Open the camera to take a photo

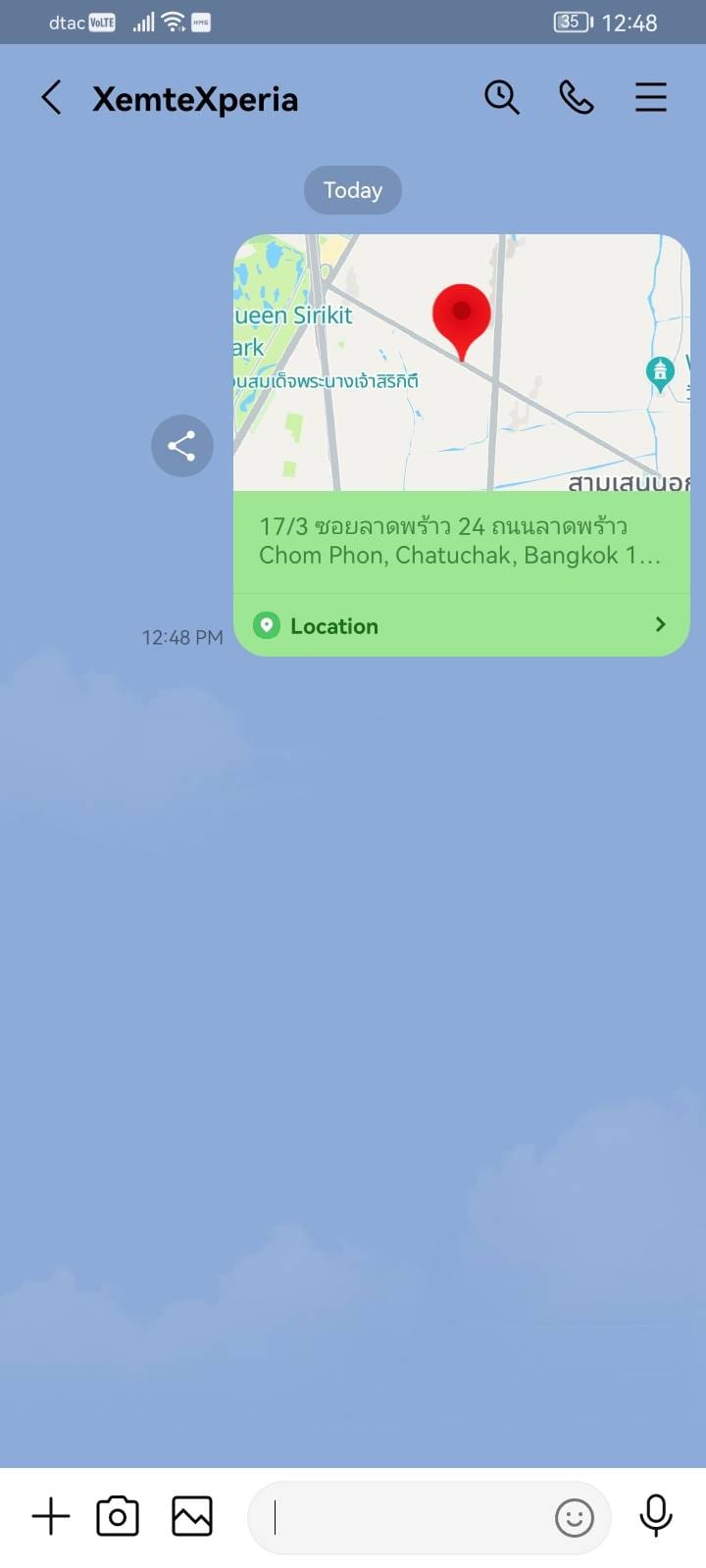pyautogui.click(x=118, y=1517)
